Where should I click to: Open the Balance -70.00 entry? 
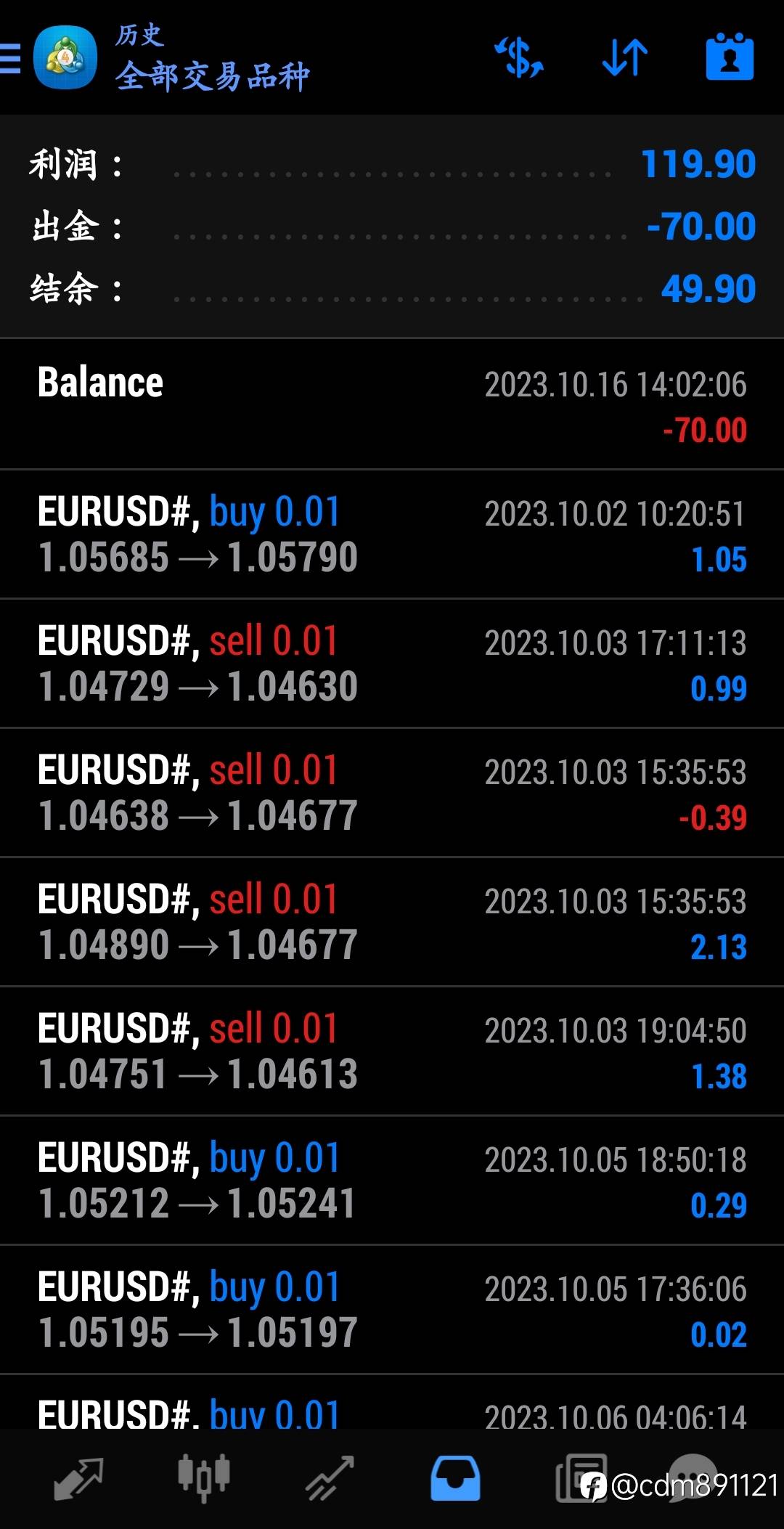click(x=392, y=404)
